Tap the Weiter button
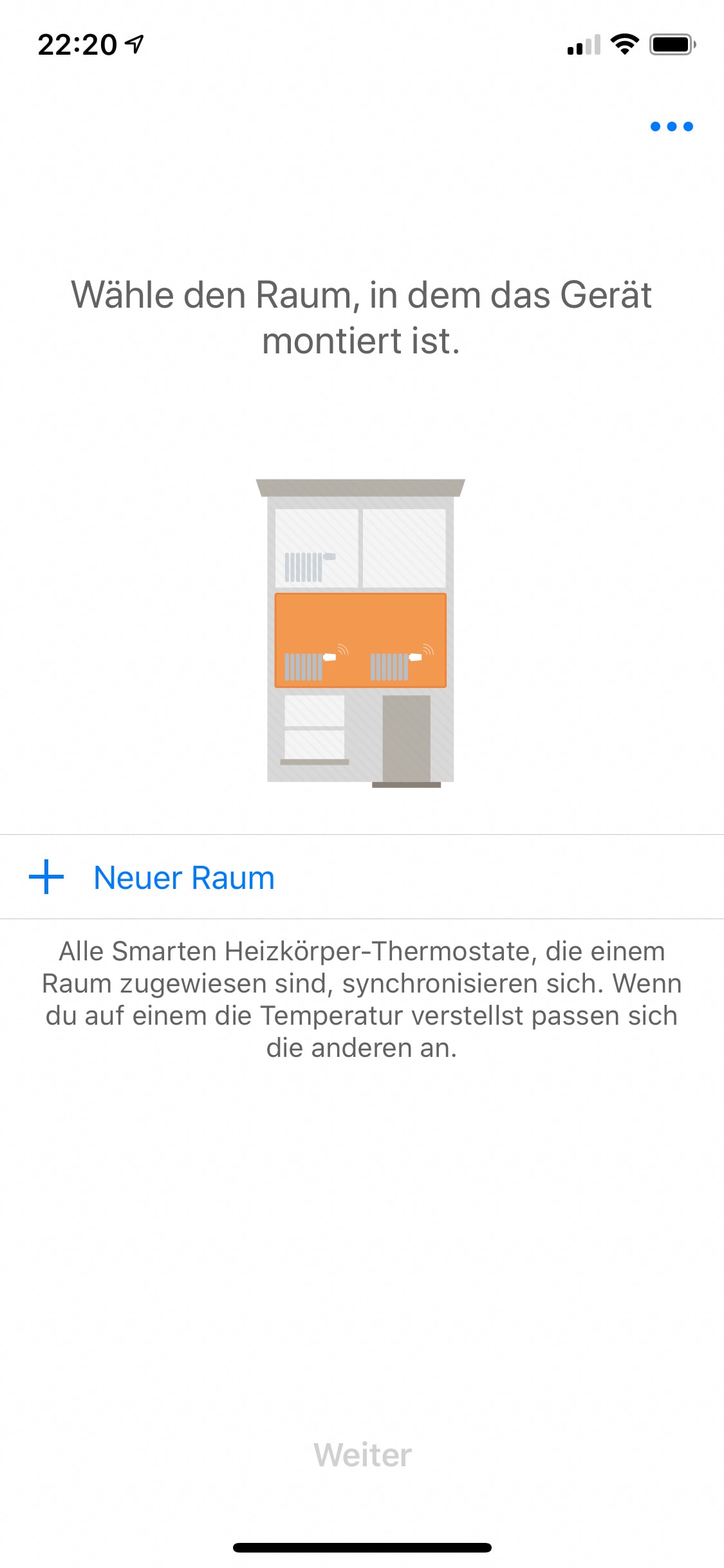Image resolution: width=724 pixels, height=1568 pixels. [362, 1455]
